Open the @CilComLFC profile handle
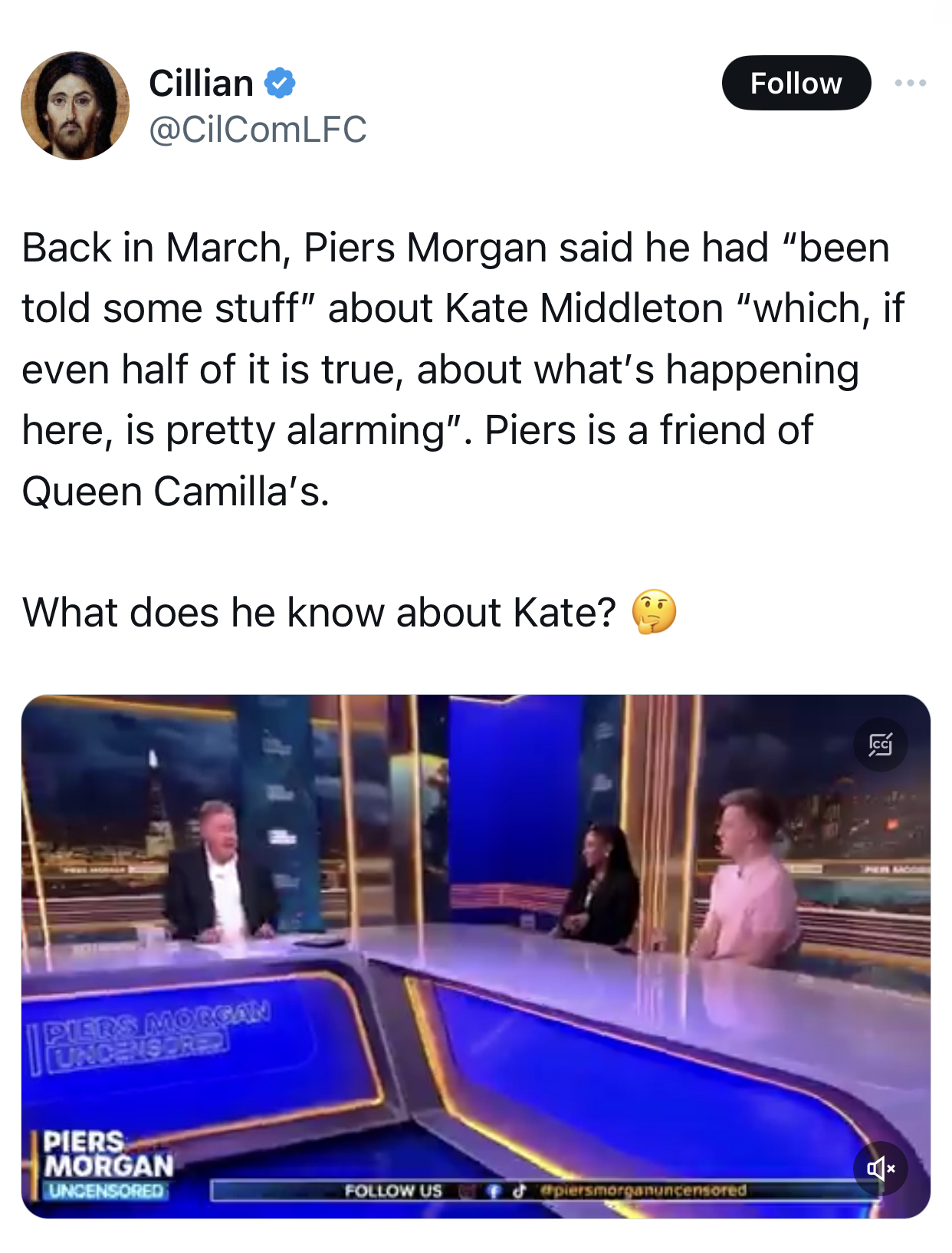Viewport: 952px width, 1253px height. (x=258, y=129)
